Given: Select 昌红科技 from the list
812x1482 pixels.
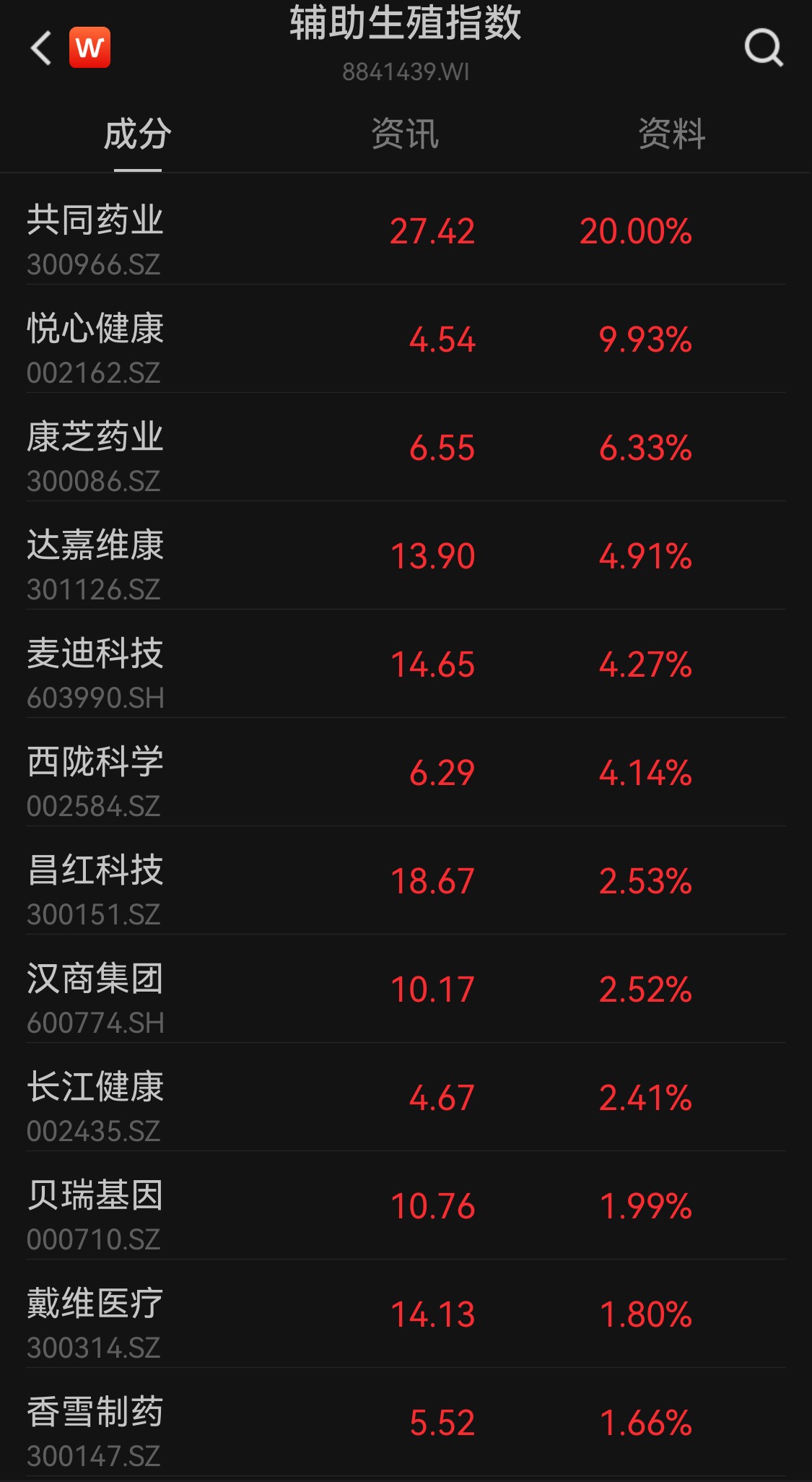Looking at the screenshot, I should pos(406,881).
